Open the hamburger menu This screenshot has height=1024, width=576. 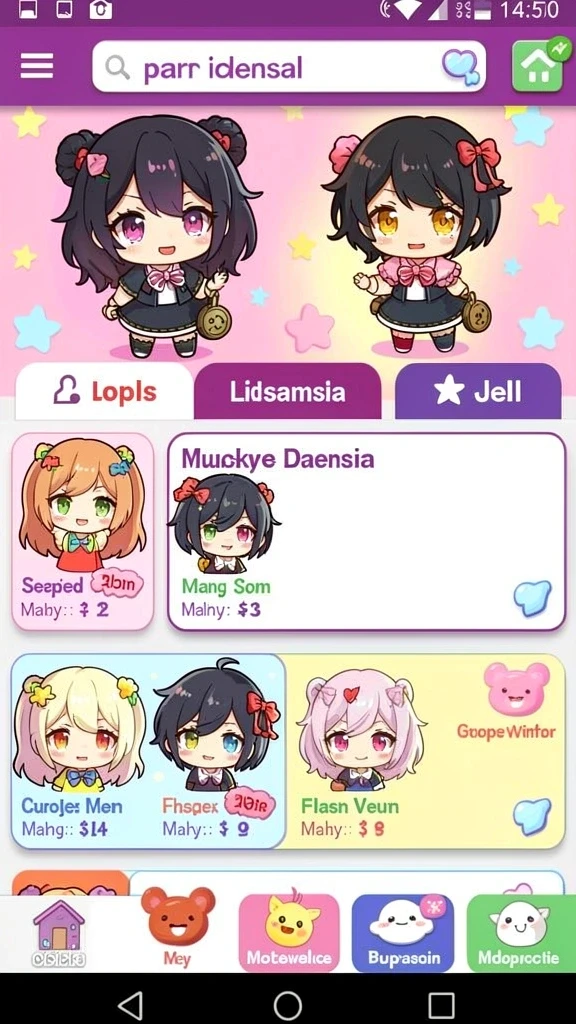click(37, 66)
